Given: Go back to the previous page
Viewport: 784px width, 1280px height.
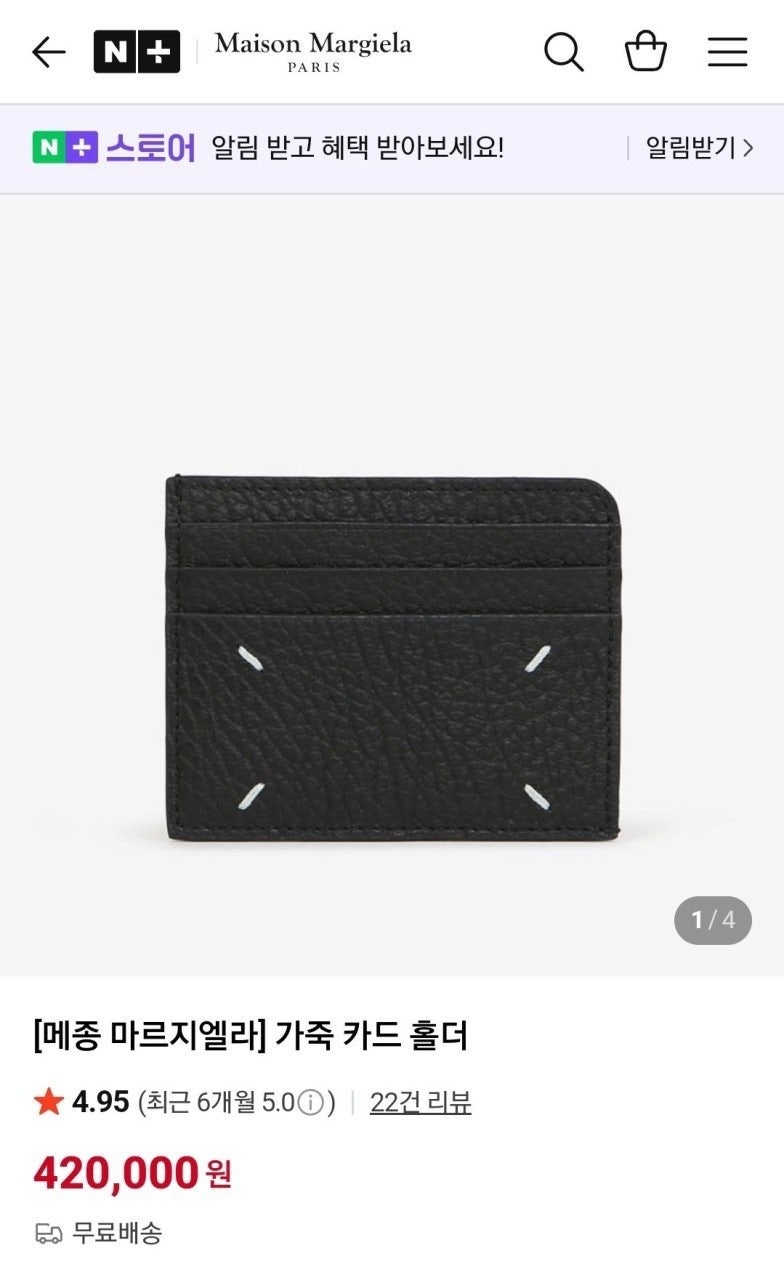Looking at the screenshot, I should (48, 52).
